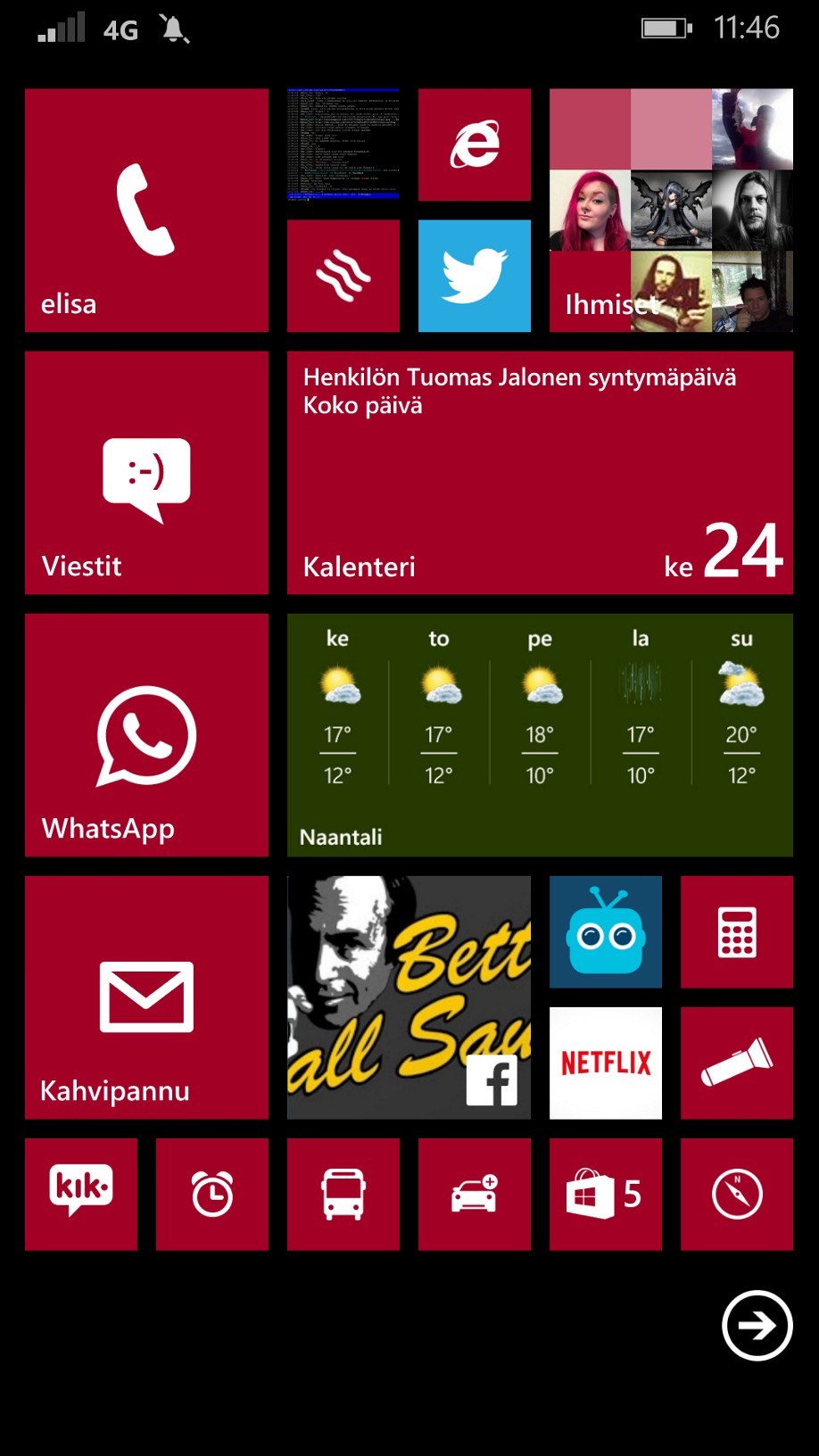819x1456 pixels.
Task: Open the compass tile
Action: point(736,1194)
